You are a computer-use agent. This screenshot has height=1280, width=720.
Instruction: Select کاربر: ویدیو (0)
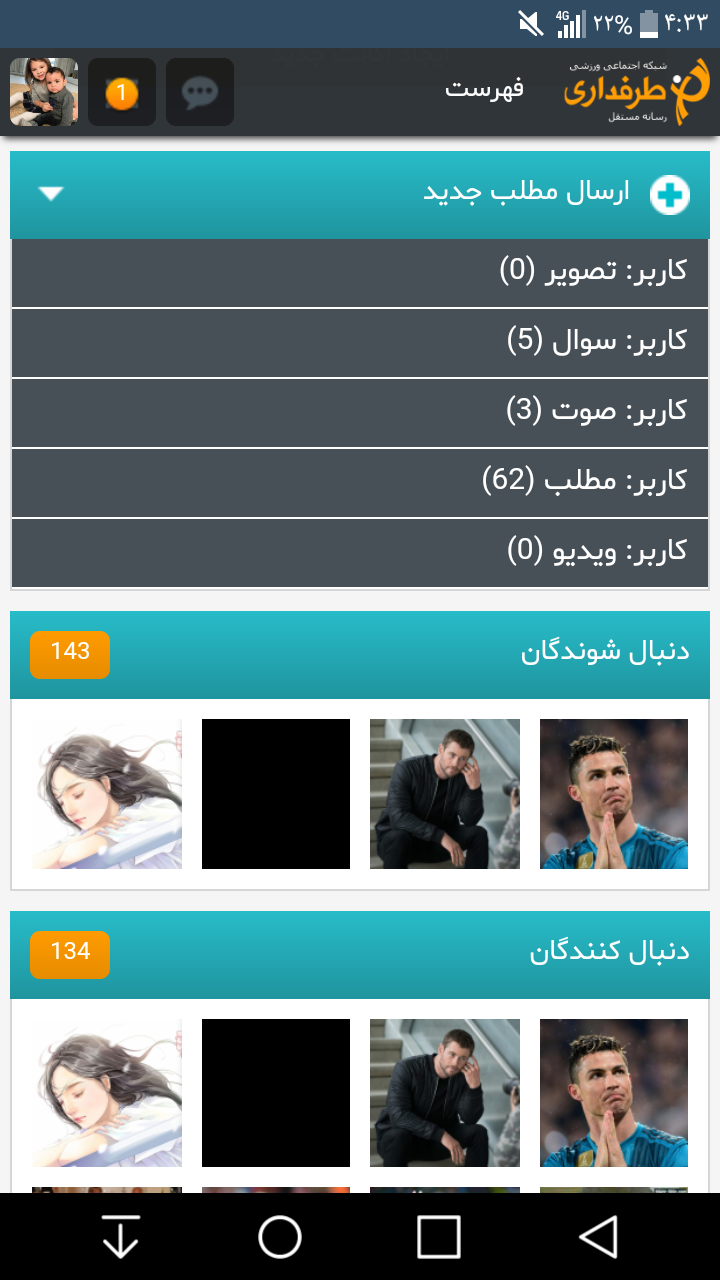point(360,553)
